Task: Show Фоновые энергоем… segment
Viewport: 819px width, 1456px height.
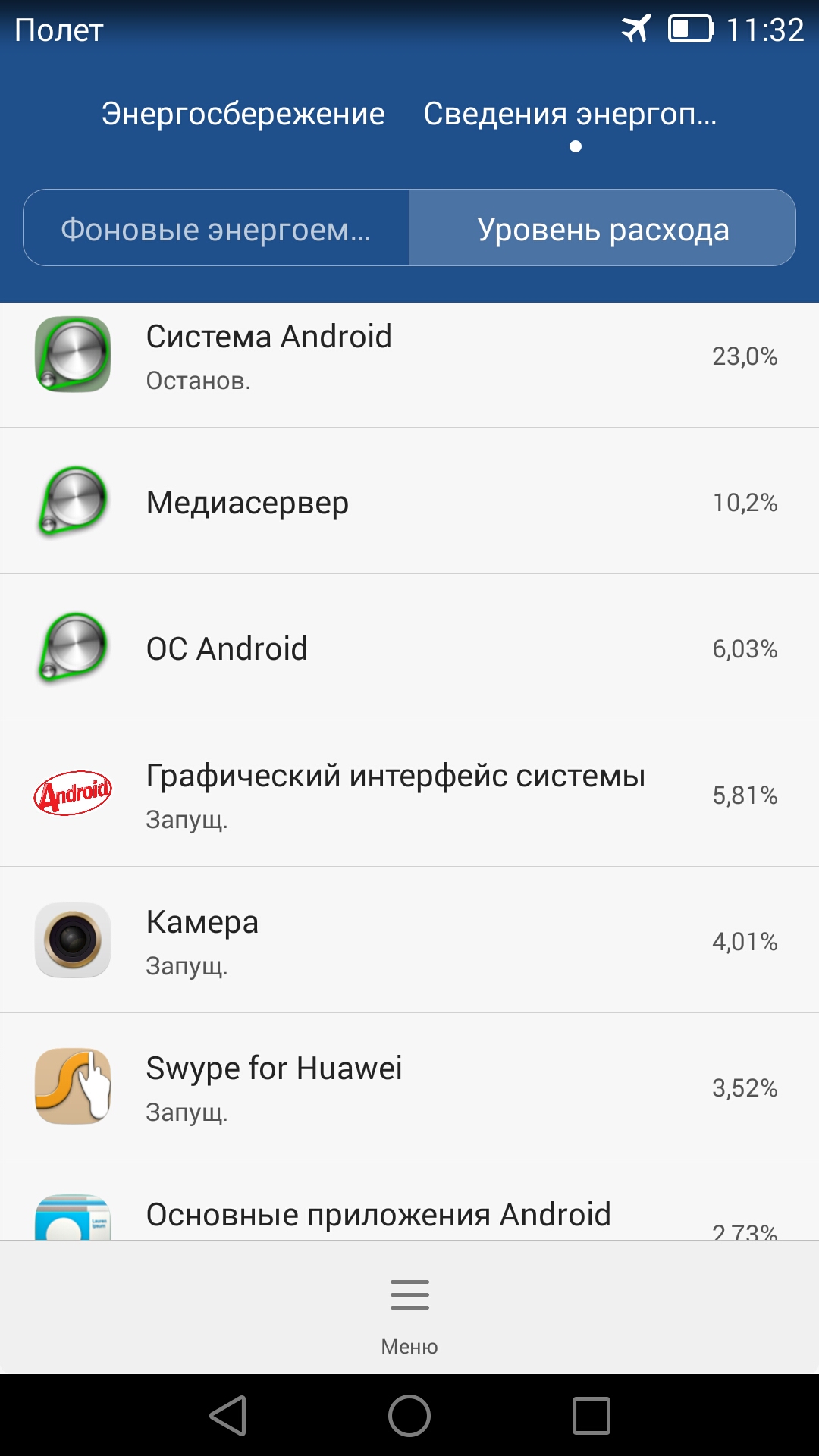Action: 216,228
